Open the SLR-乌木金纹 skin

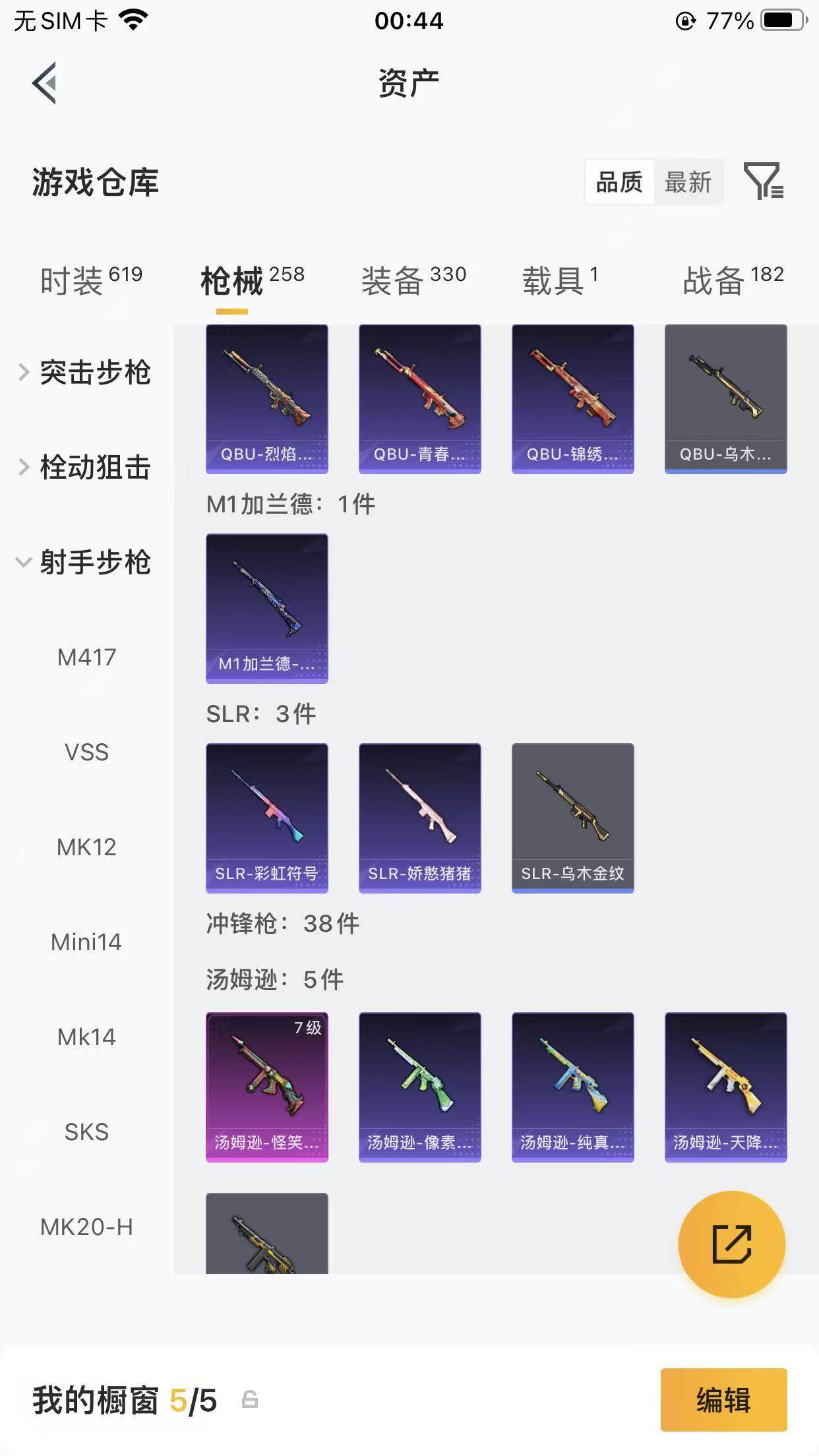[572, 818]
